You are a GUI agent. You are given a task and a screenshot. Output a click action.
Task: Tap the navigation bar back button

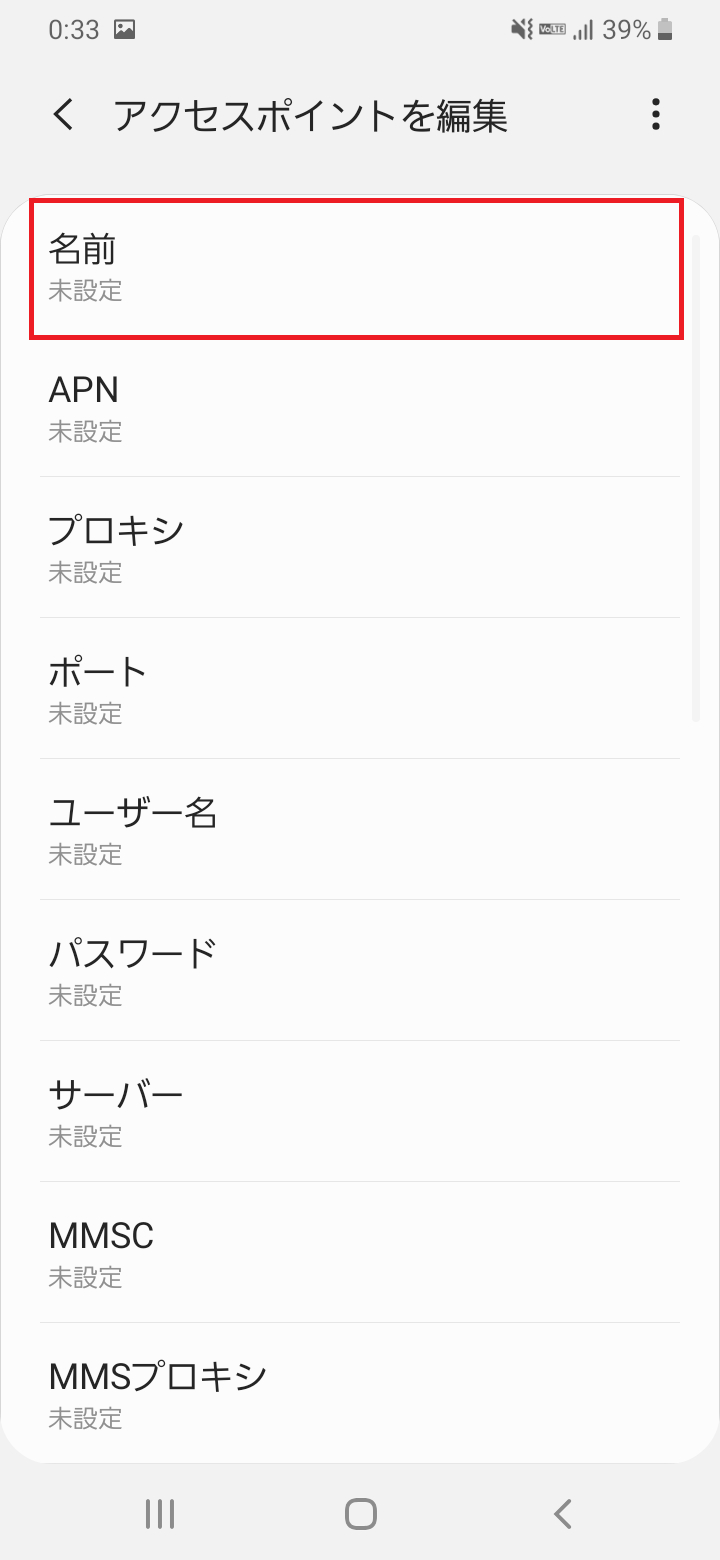[561, 1513]
